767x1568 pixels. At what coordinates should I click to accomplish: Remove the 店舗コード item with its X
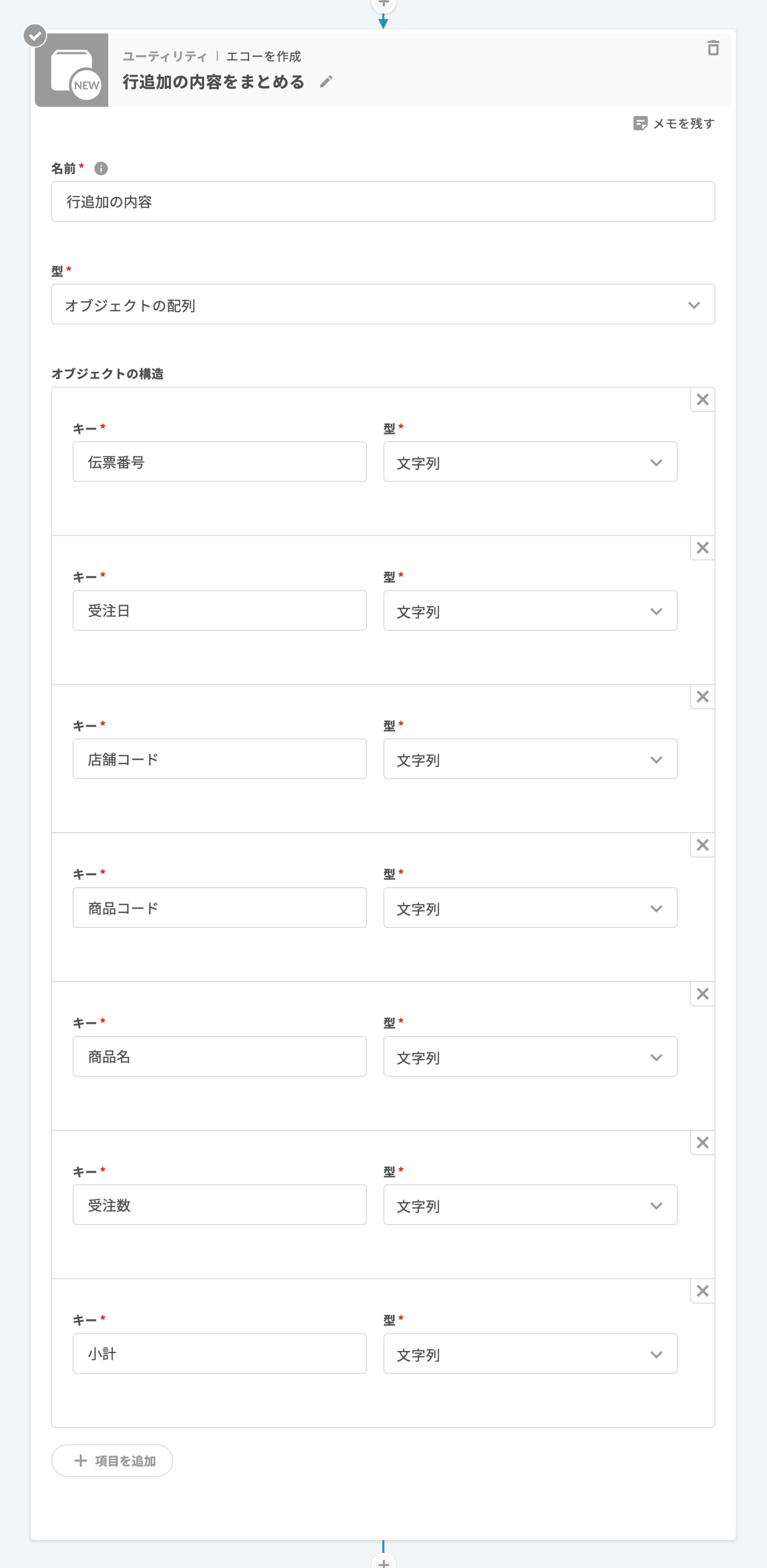[702, 697]
